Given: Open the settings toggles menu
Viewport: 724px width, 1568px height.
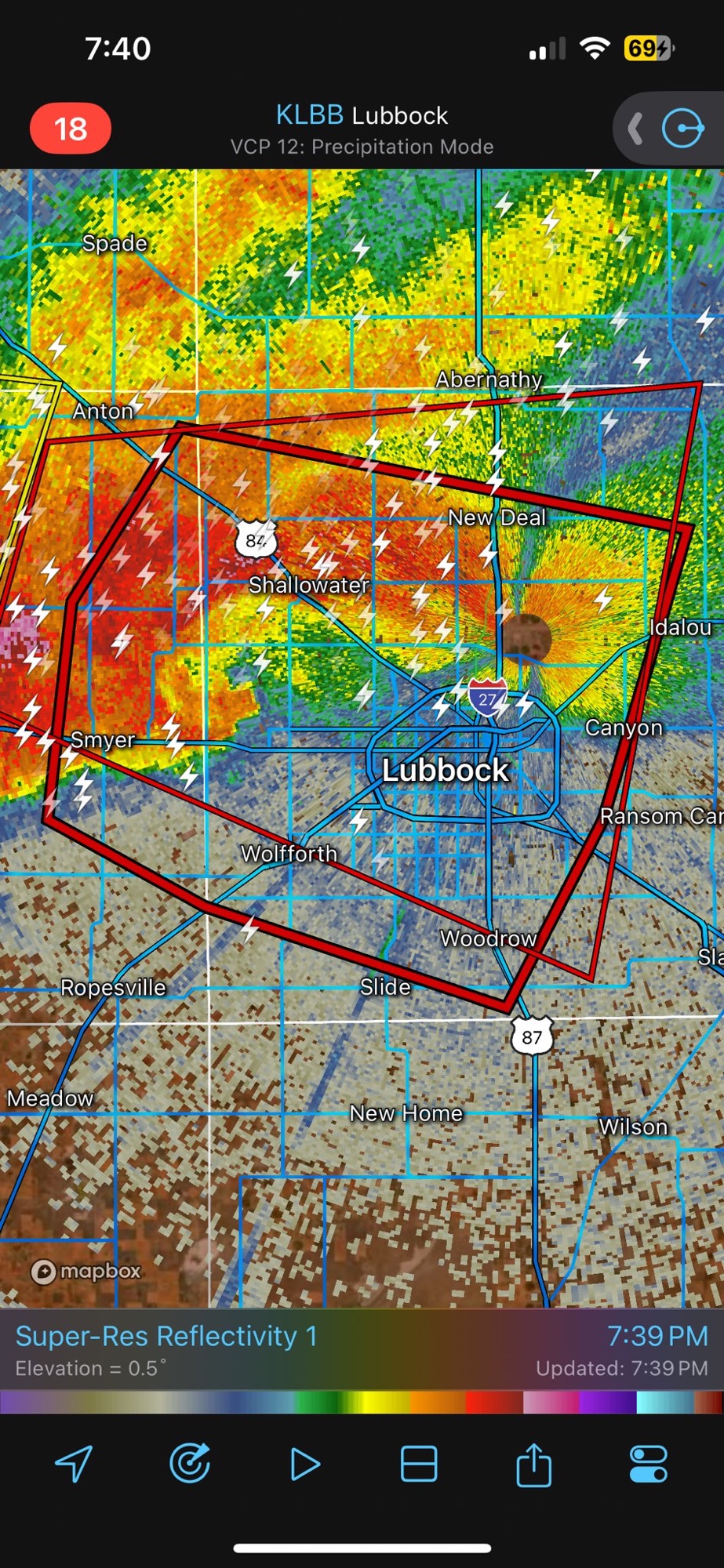Looking at the screenshot, I should (649, 1464).
